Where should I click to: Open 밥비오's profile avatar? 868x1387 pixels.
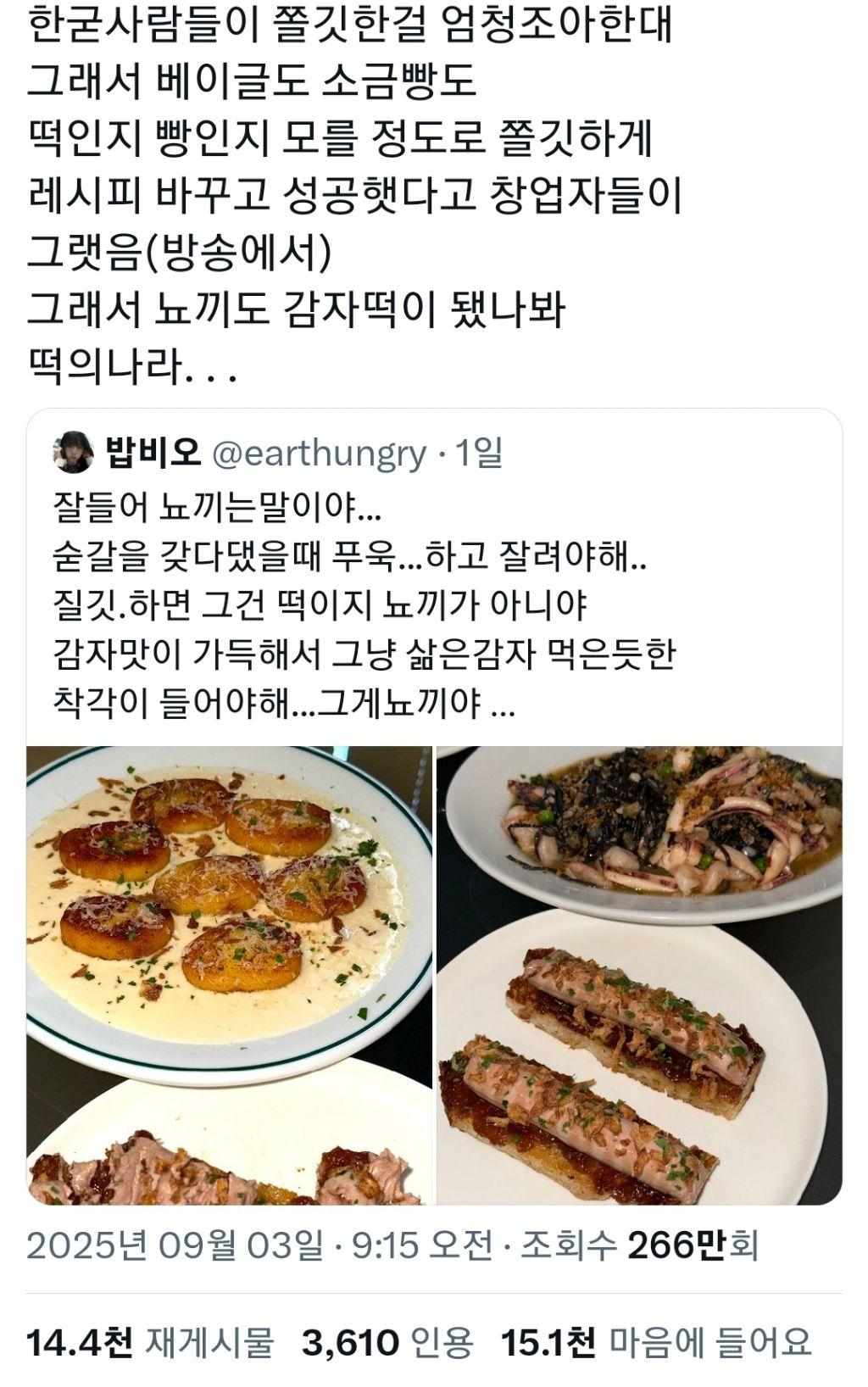74,453
